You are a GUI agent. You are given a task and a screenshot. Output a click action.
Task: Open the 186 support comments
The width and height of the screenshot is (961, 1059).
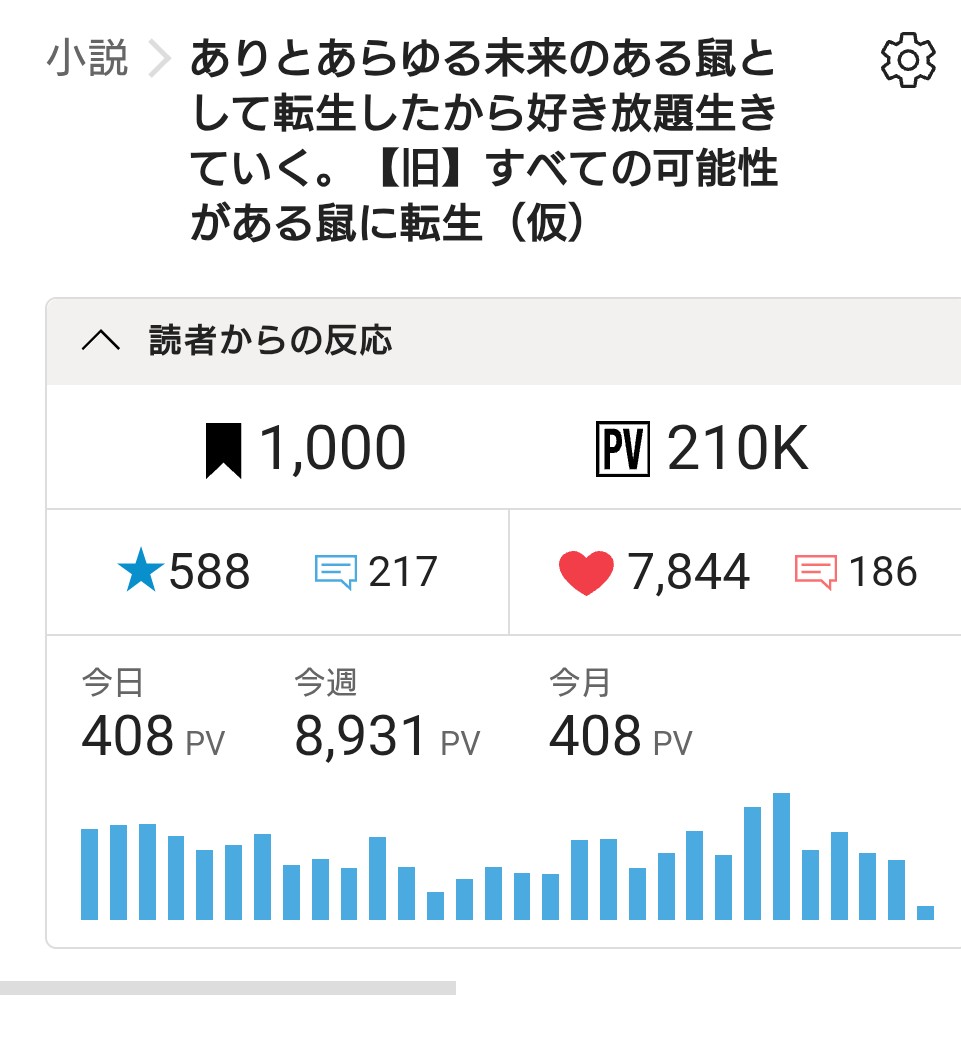[855, 572]
